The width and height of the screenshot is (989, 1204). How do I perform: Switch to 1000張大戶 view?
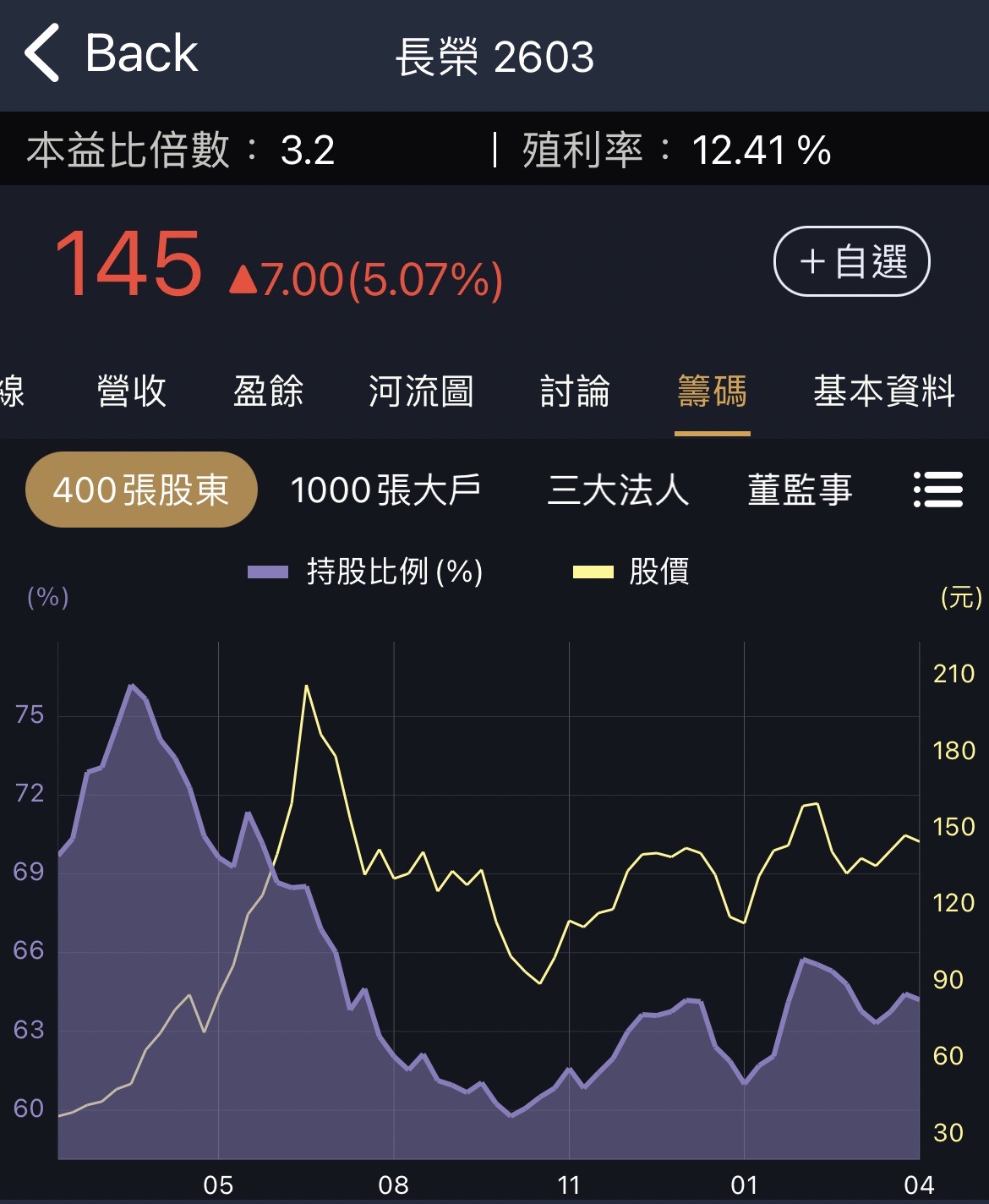click(x=385, y=490)
